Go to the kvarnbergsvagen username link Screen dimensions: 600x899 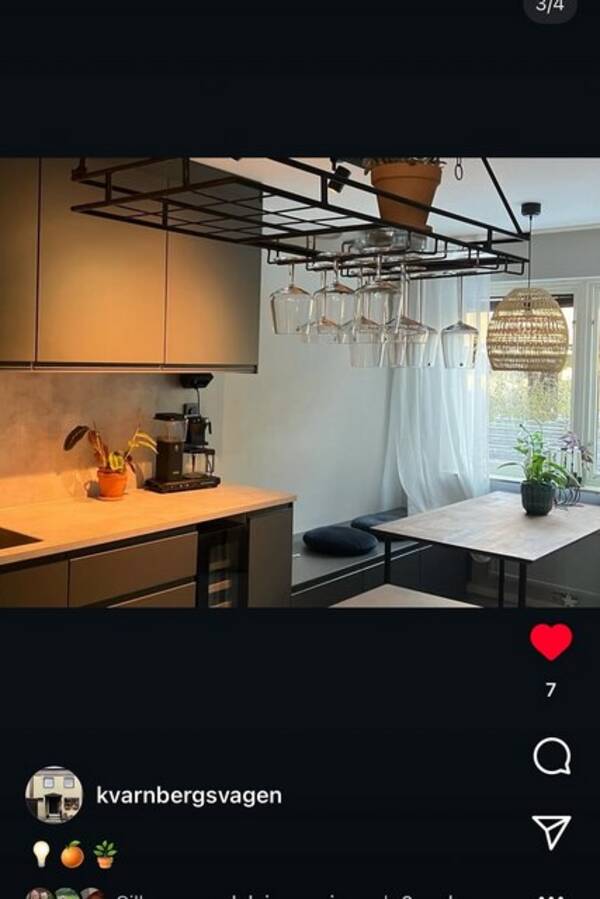[189, 796]
